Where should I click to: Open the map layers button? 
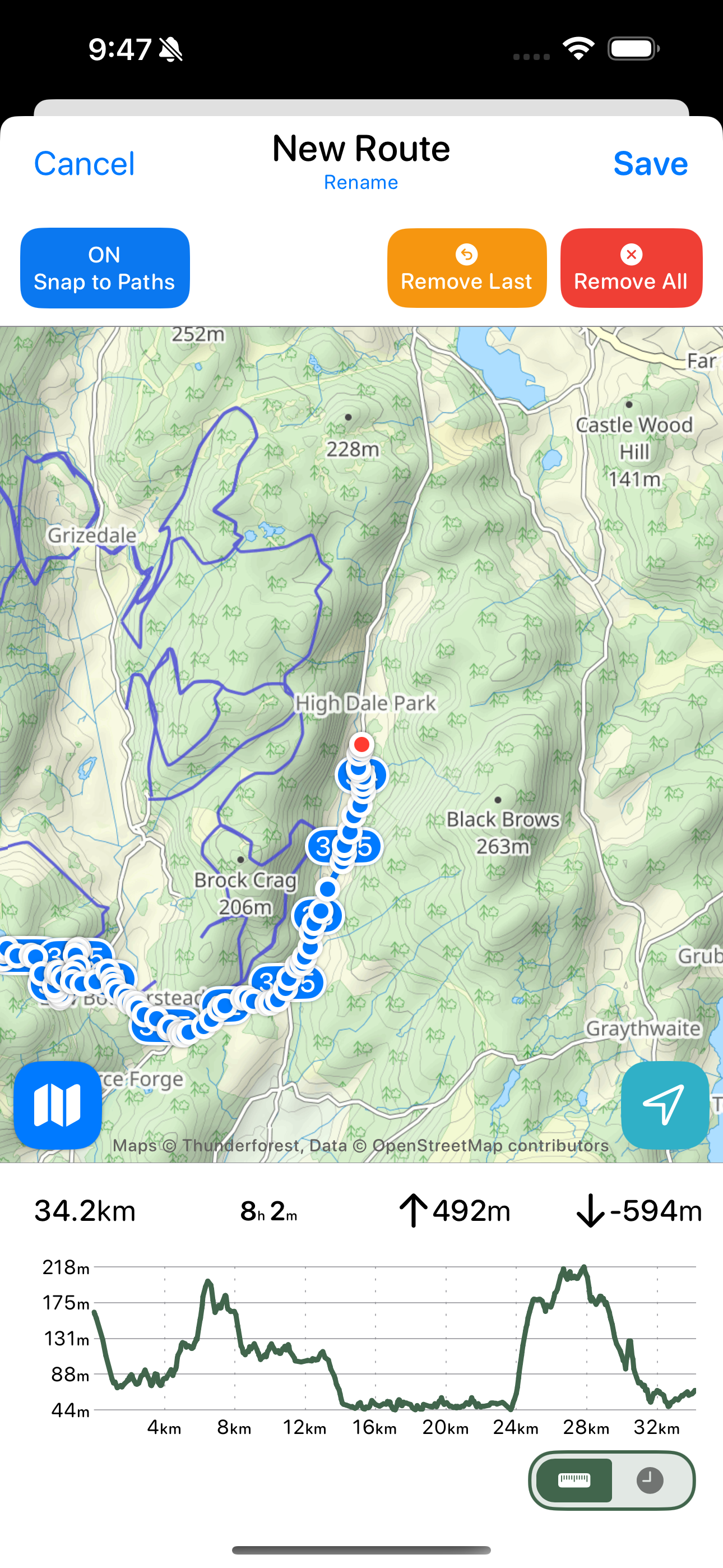[58, 1105]
